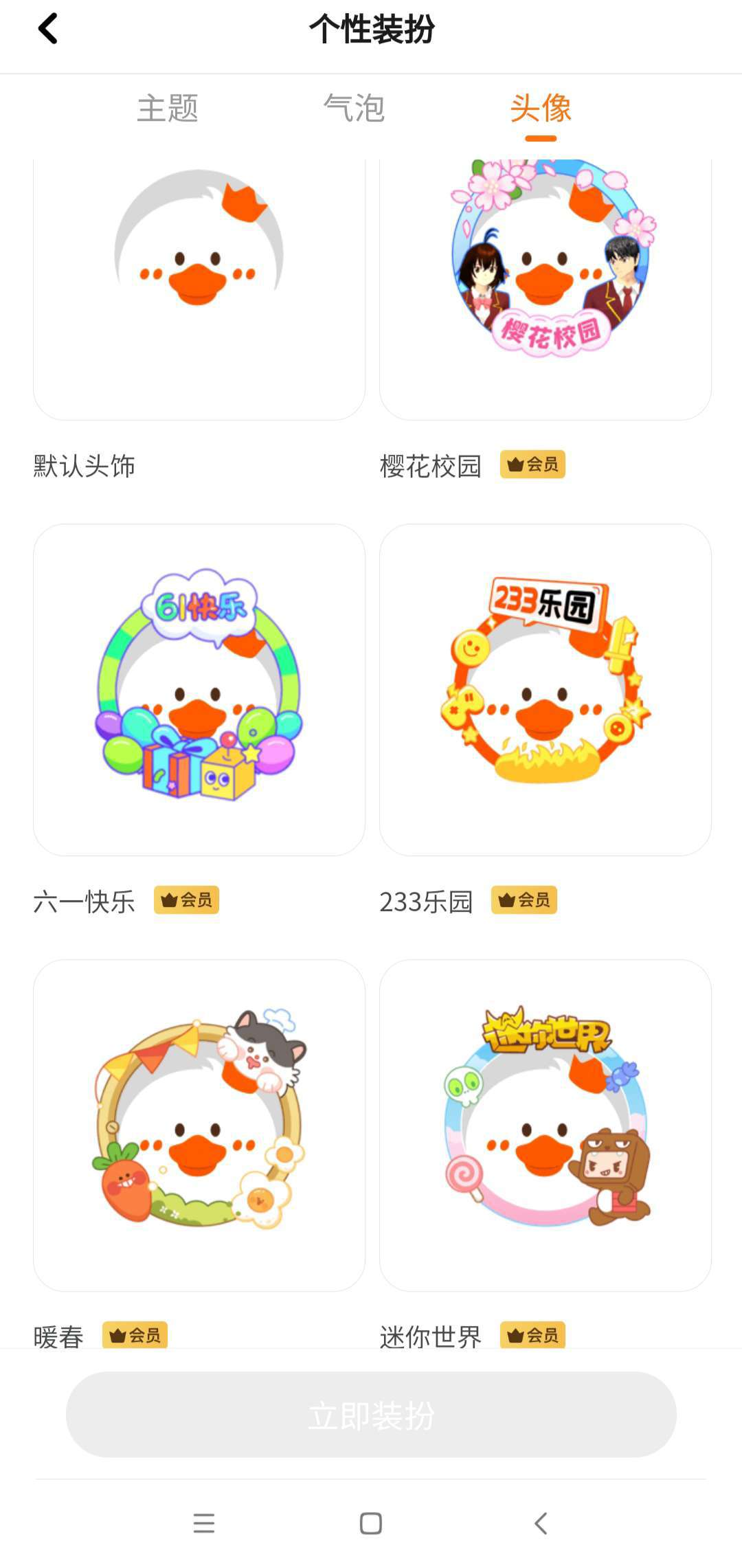
Task: Open recent apps from the navigation bar
Action: click(x=204, y=1523)
